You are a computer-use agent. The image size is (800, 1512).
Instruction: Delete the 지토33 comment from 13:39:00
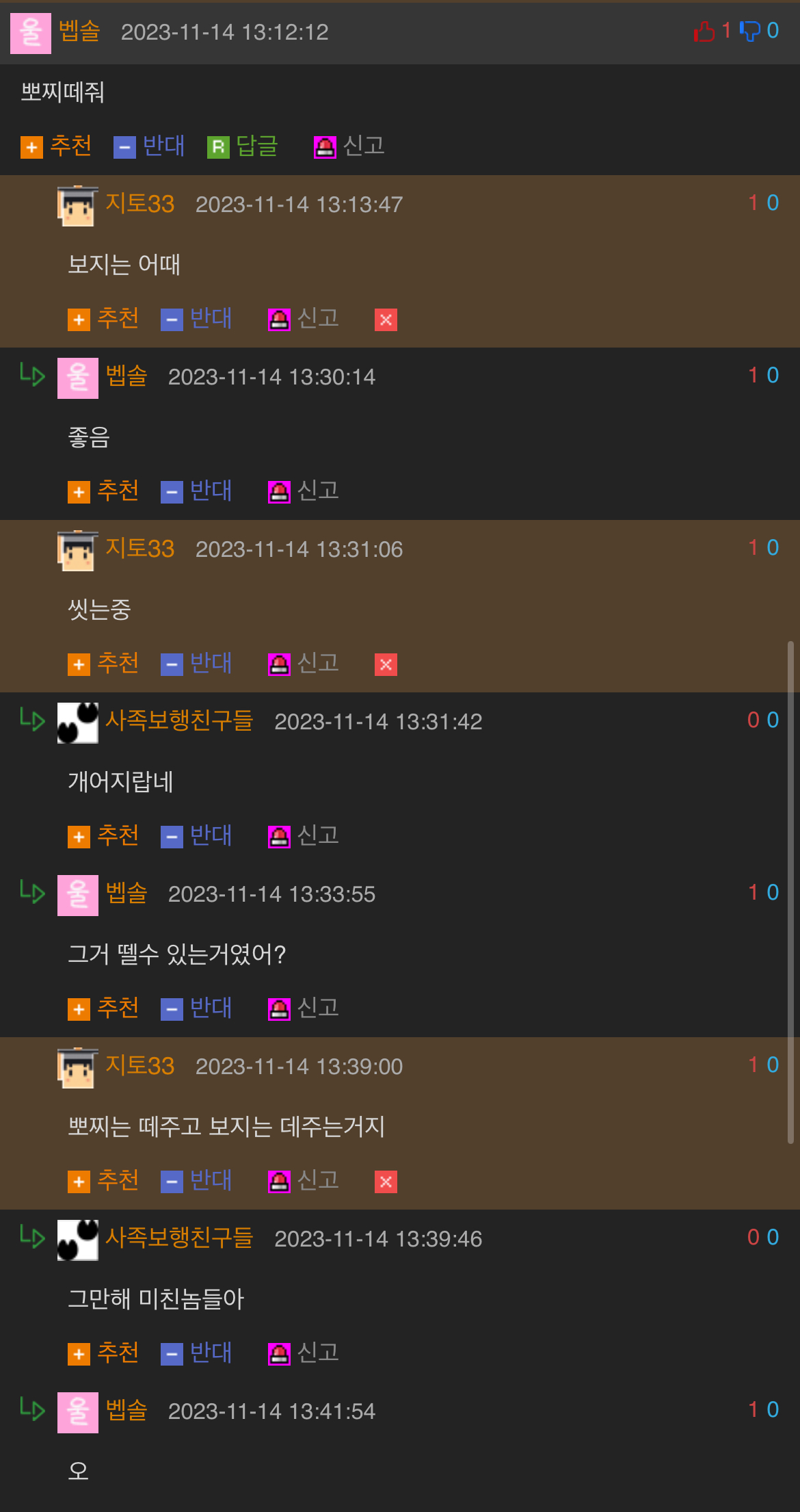point(386,1182)
